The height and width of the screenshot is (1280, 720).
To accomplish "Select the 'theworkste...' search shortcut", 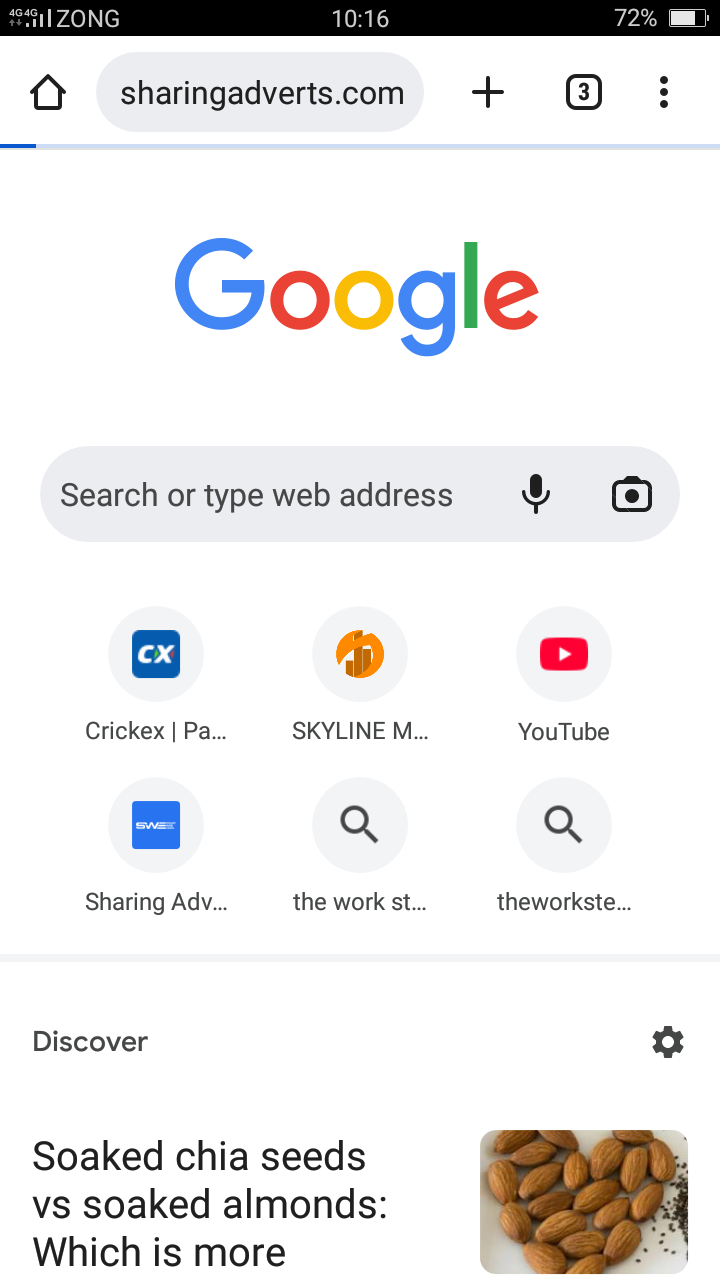I will pos(564,826).
